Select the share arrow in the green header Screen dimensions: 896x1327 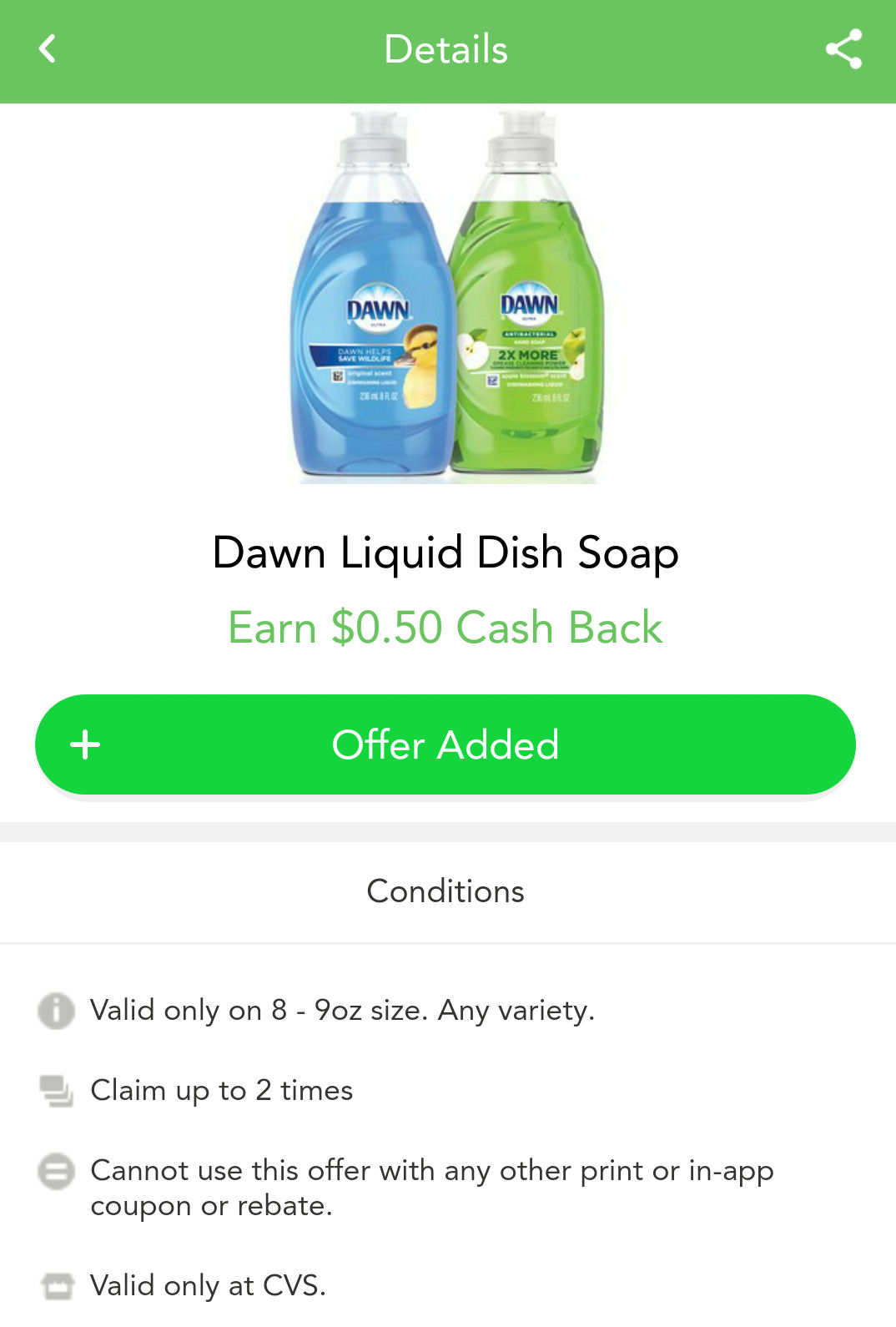(x=845, y=48)
